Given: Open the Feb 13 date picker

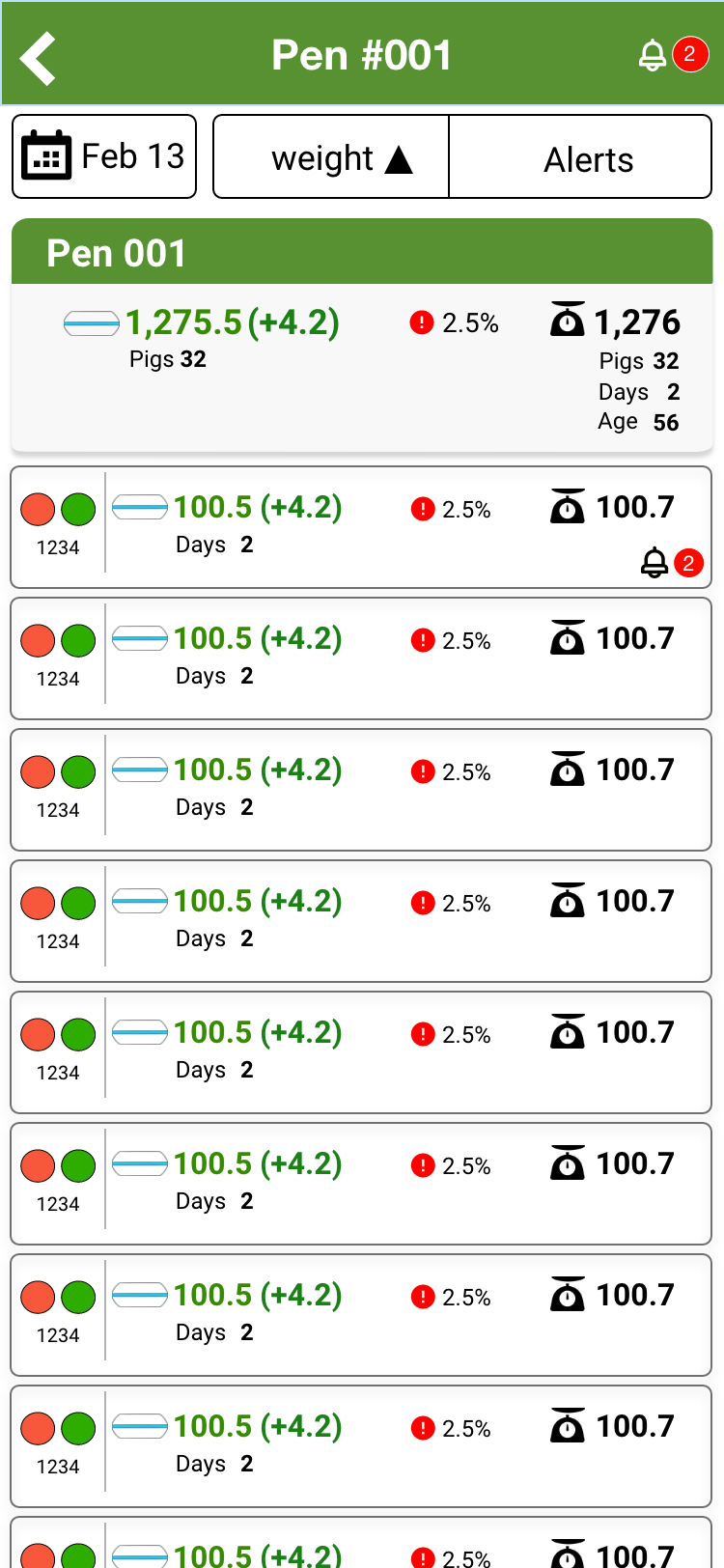Looking at the screenshot, I should (104, 156).
